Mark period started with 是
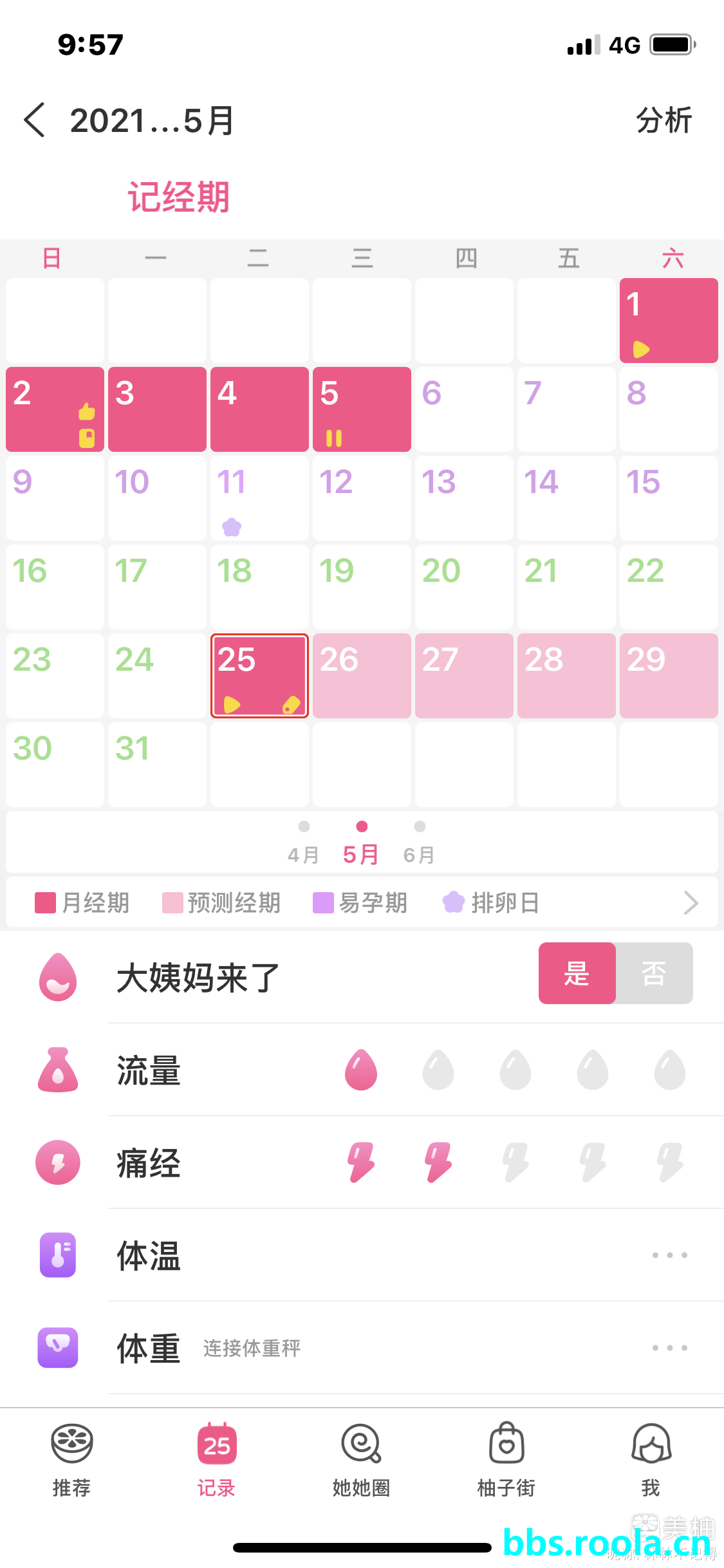The image size is (724, 1568). 577,973
